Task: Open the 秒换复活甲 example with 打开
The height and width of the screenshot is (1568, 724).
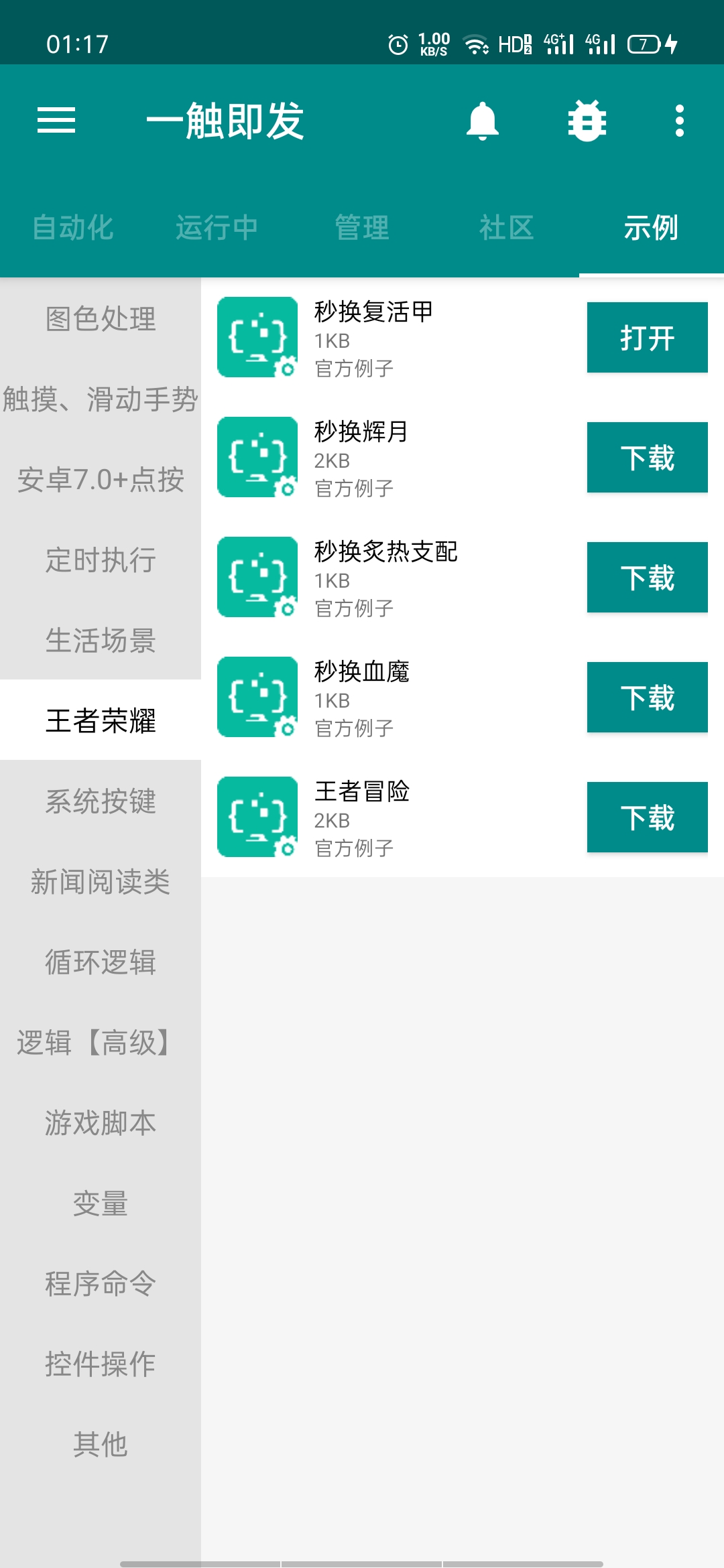Action: [646, 337]
